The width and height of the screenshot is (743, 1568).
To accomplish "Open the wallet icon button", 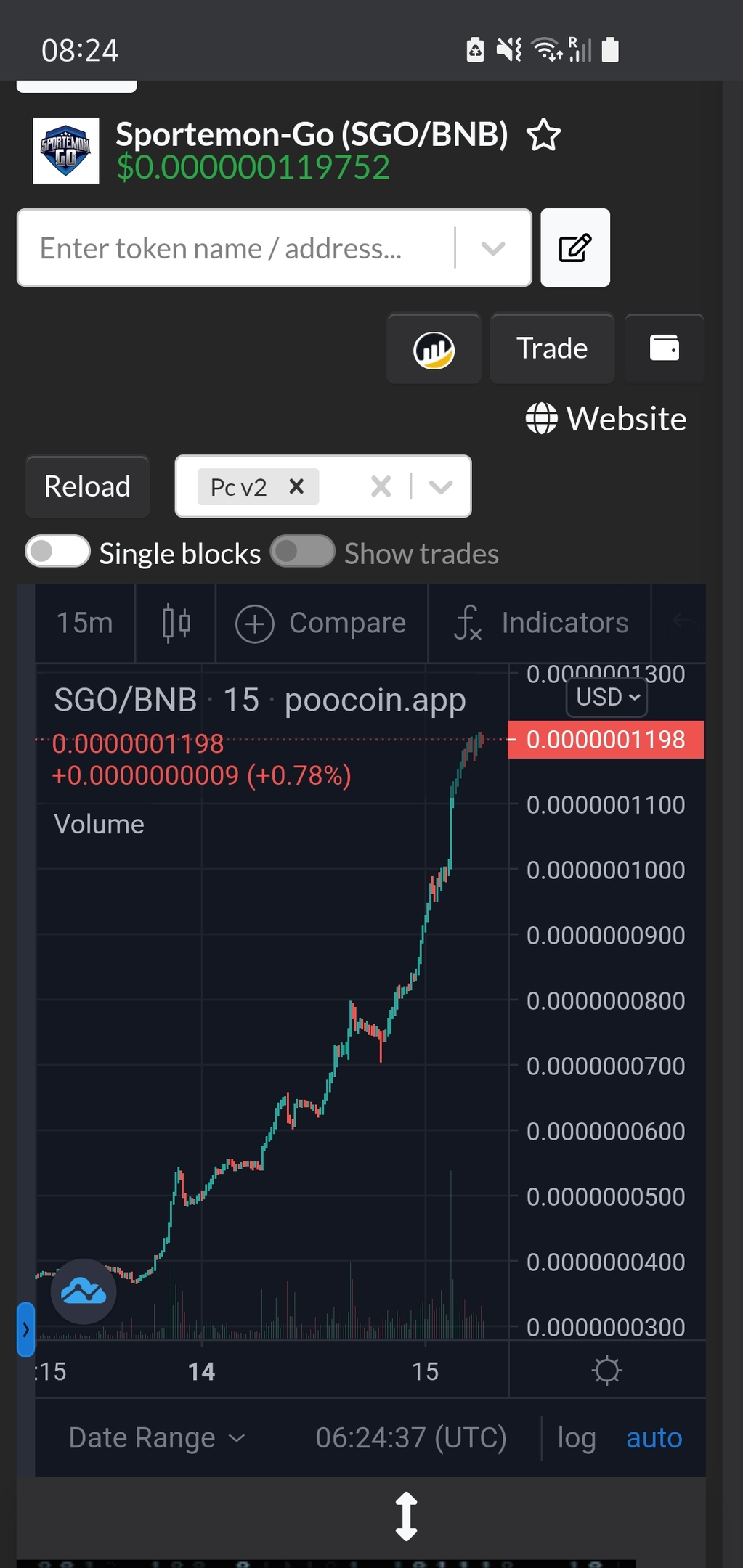I will pos(664,348).
